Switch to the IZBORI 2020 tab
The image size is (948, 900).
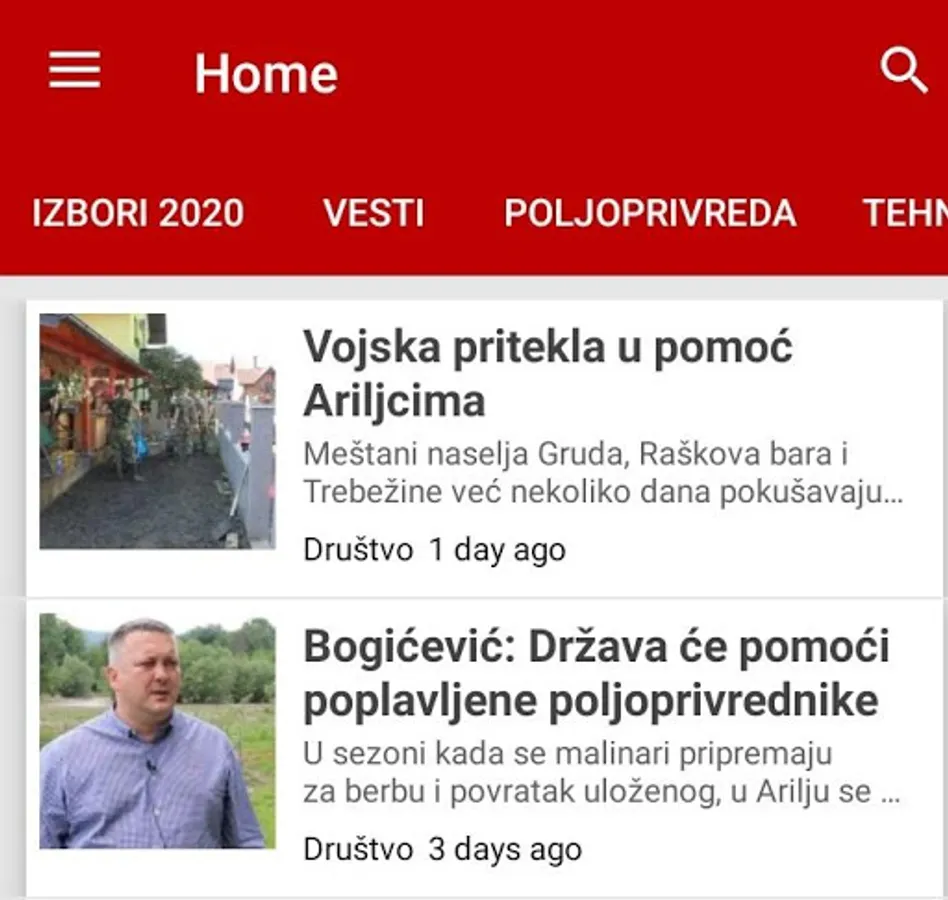coord(138,213)
